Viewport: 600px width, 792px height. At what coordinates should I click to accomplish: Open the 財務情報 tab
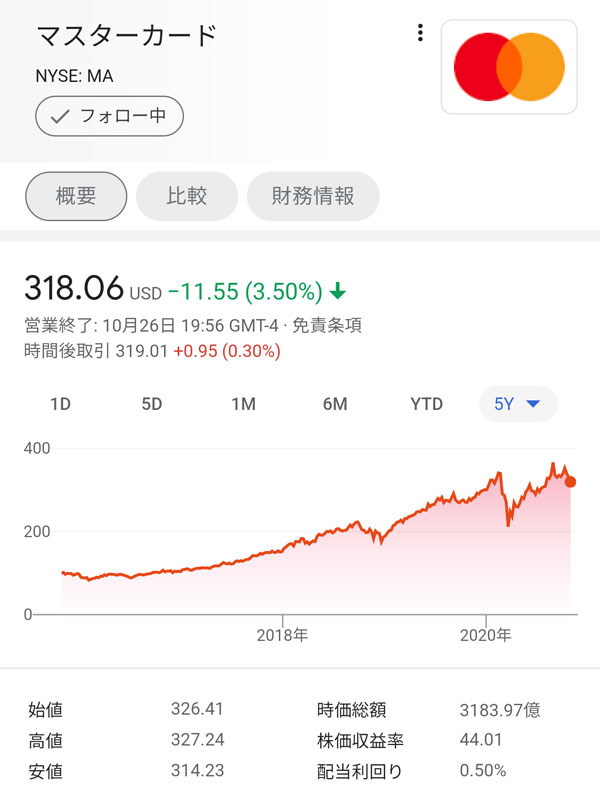click(x=313, y=196)
